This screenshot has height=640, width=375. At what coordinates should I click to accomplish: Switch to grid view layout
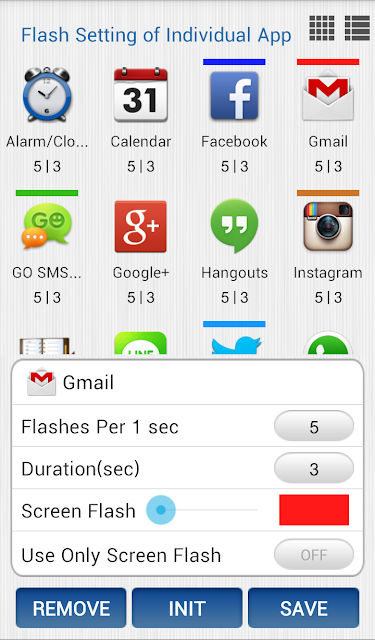pos(322,29)
